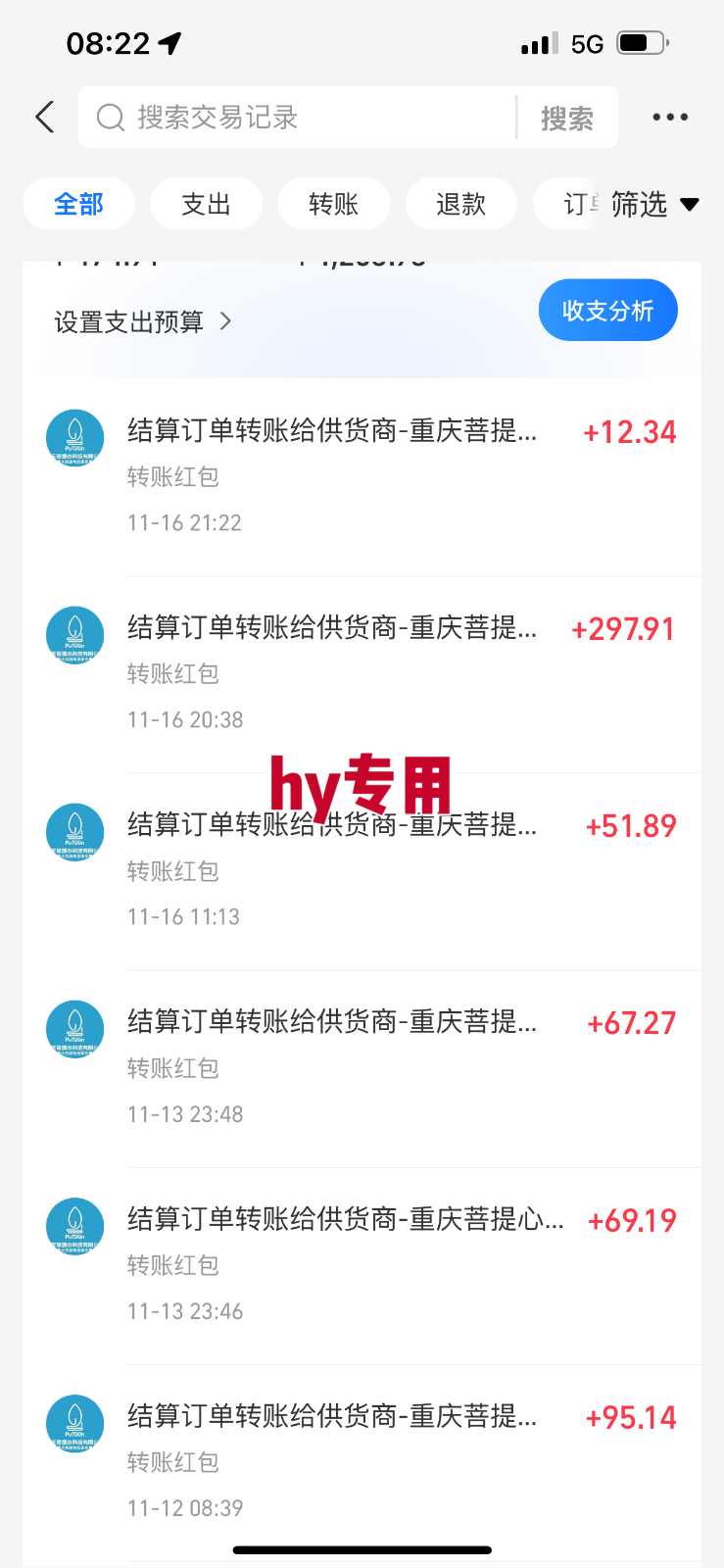724x1568 pixels.
Task: Click the PuTiXin merchant avatar on the +12.34 transaction
Action: (x=74, y=437)
